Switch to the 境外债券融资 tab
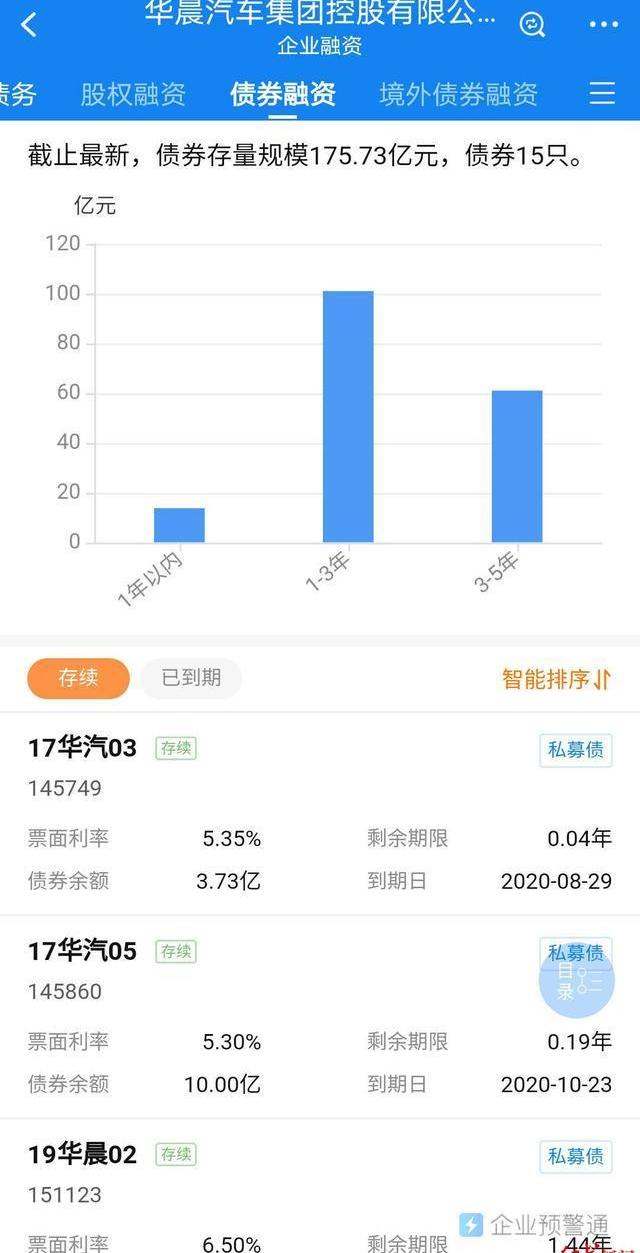 459,94
